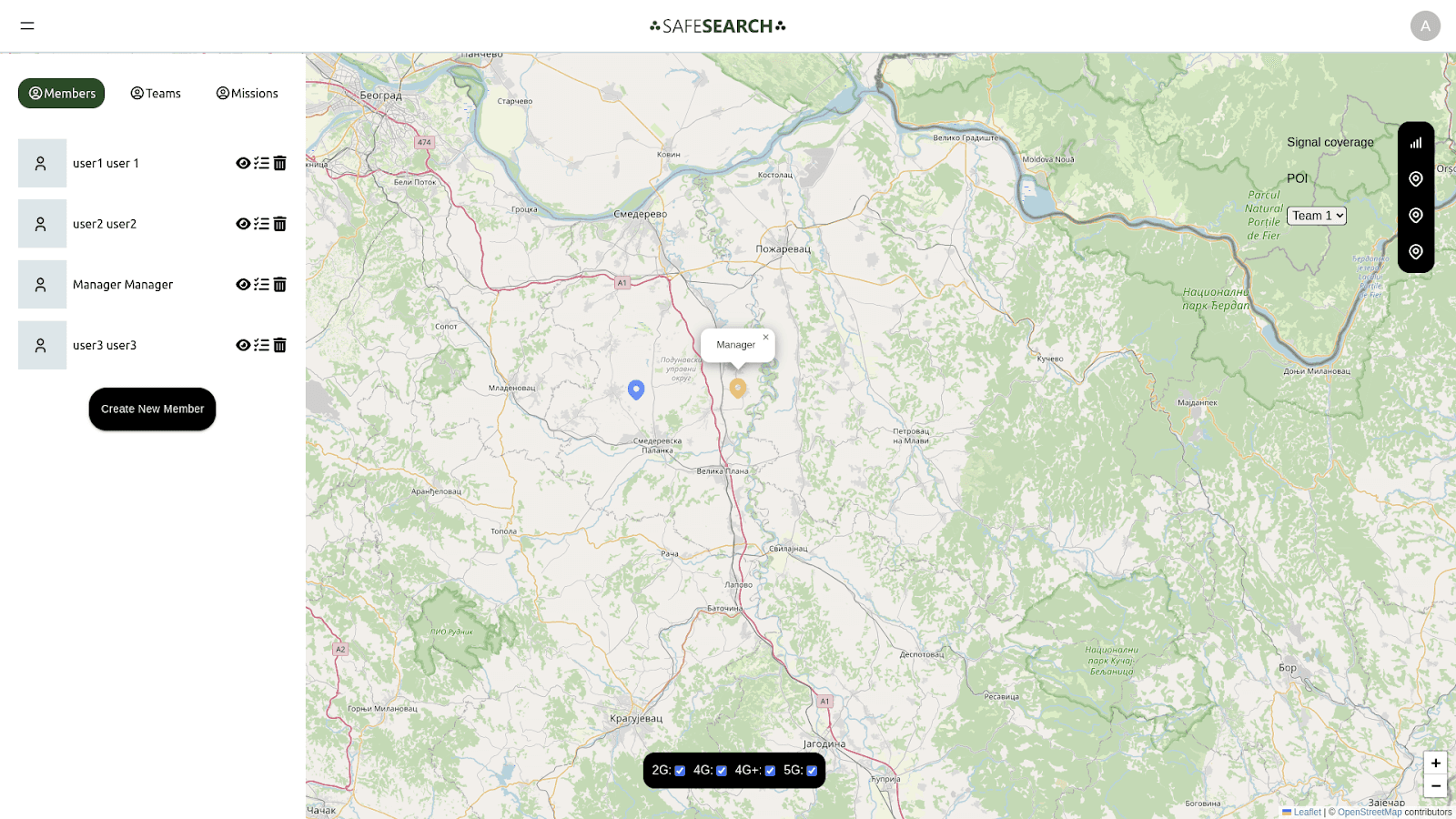Show user1 user 1 on the map
The width and height of the screenshot is (1456, 819).
click(x=243, y=163)
